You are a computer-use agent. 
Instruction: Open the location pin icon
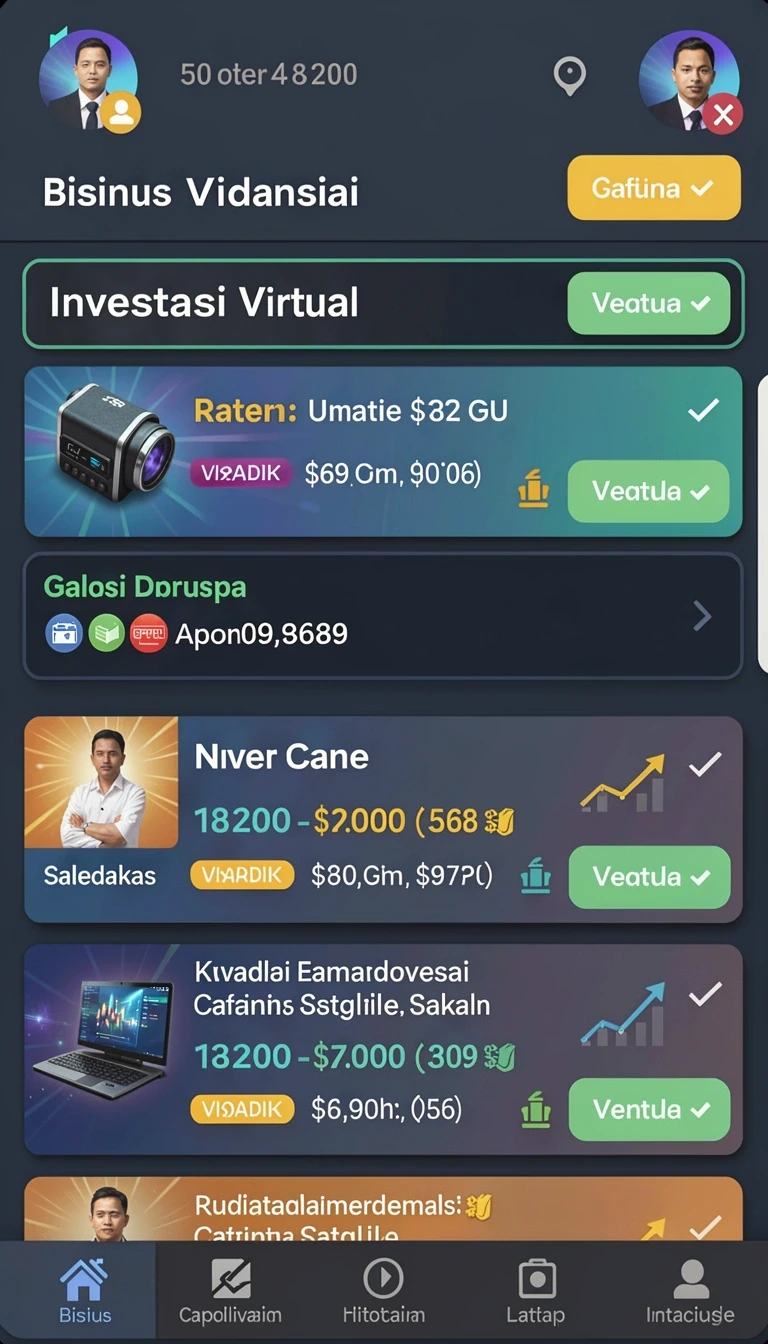(569, 76)
